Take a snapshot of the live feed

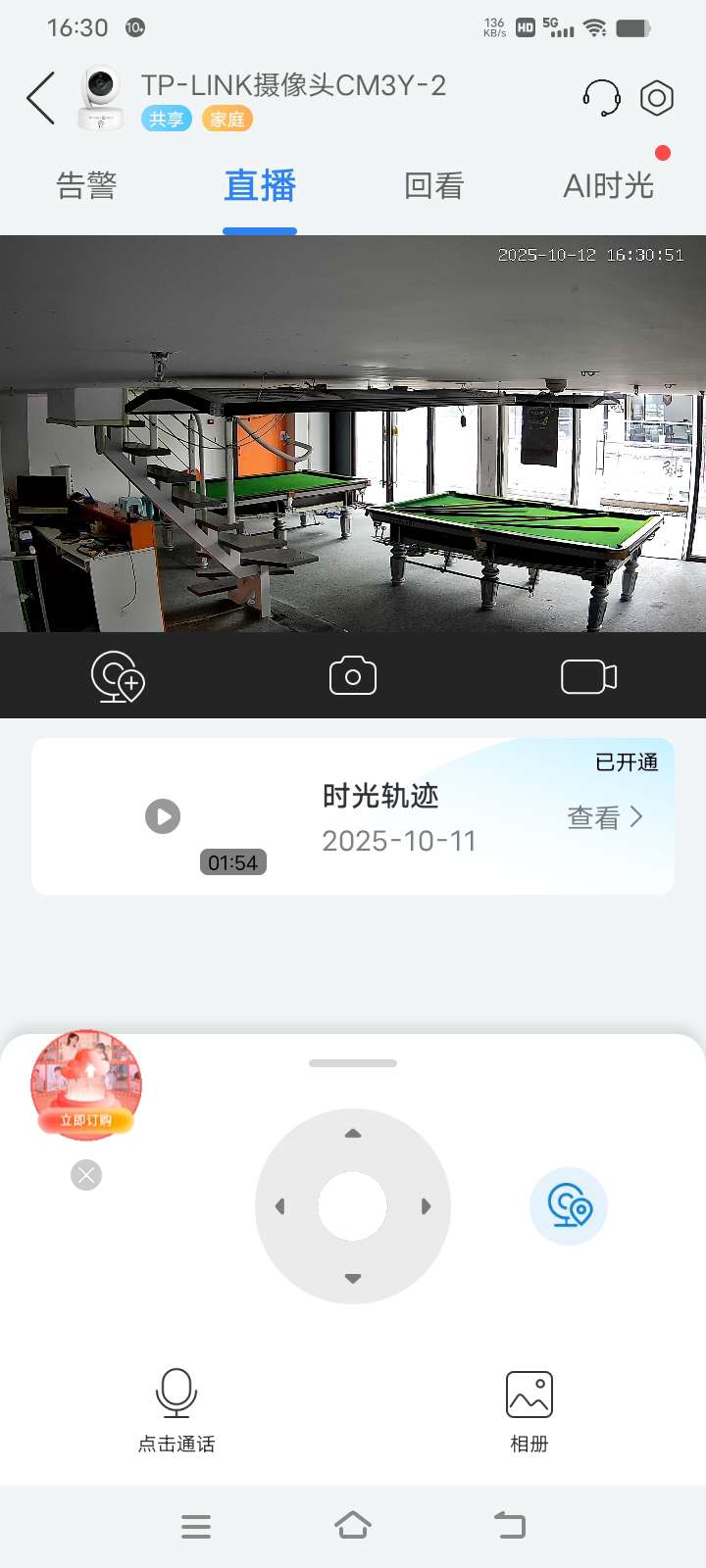(x=353, y=676)
